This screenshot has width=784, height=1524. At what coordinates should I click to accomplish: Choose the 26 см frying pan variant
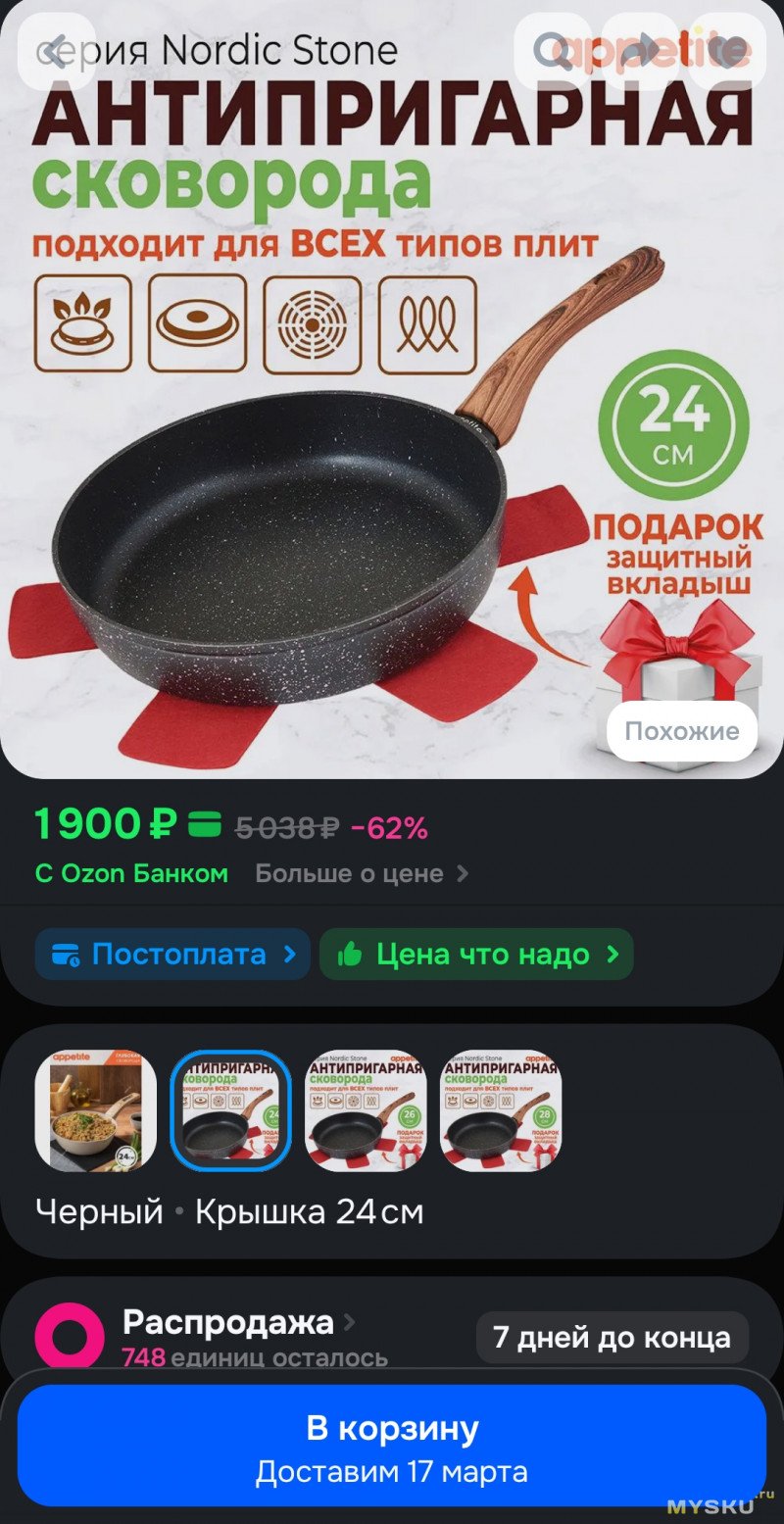click(x=366, y=1111)
